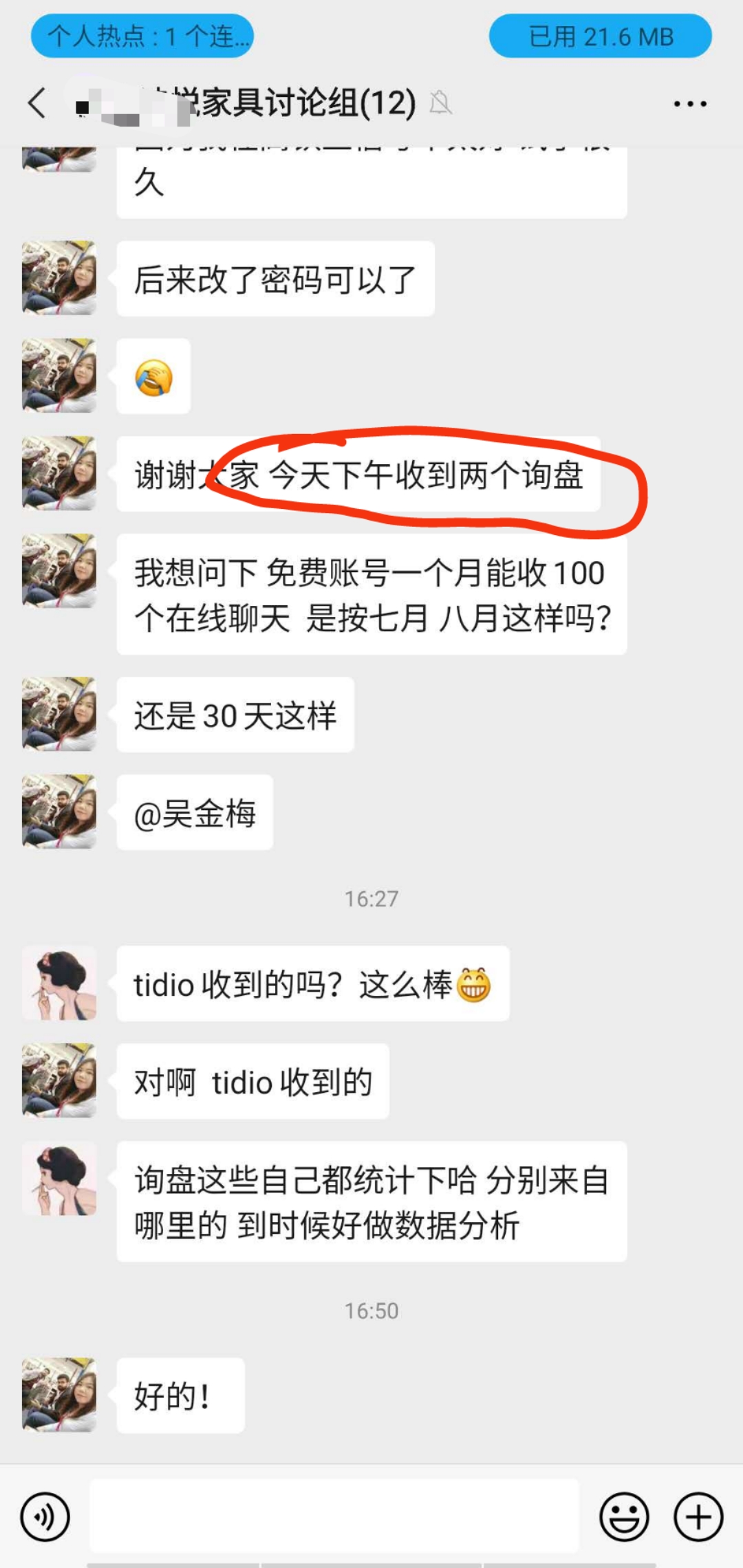Tap the @吴金梅 mention message

[195, 813]
